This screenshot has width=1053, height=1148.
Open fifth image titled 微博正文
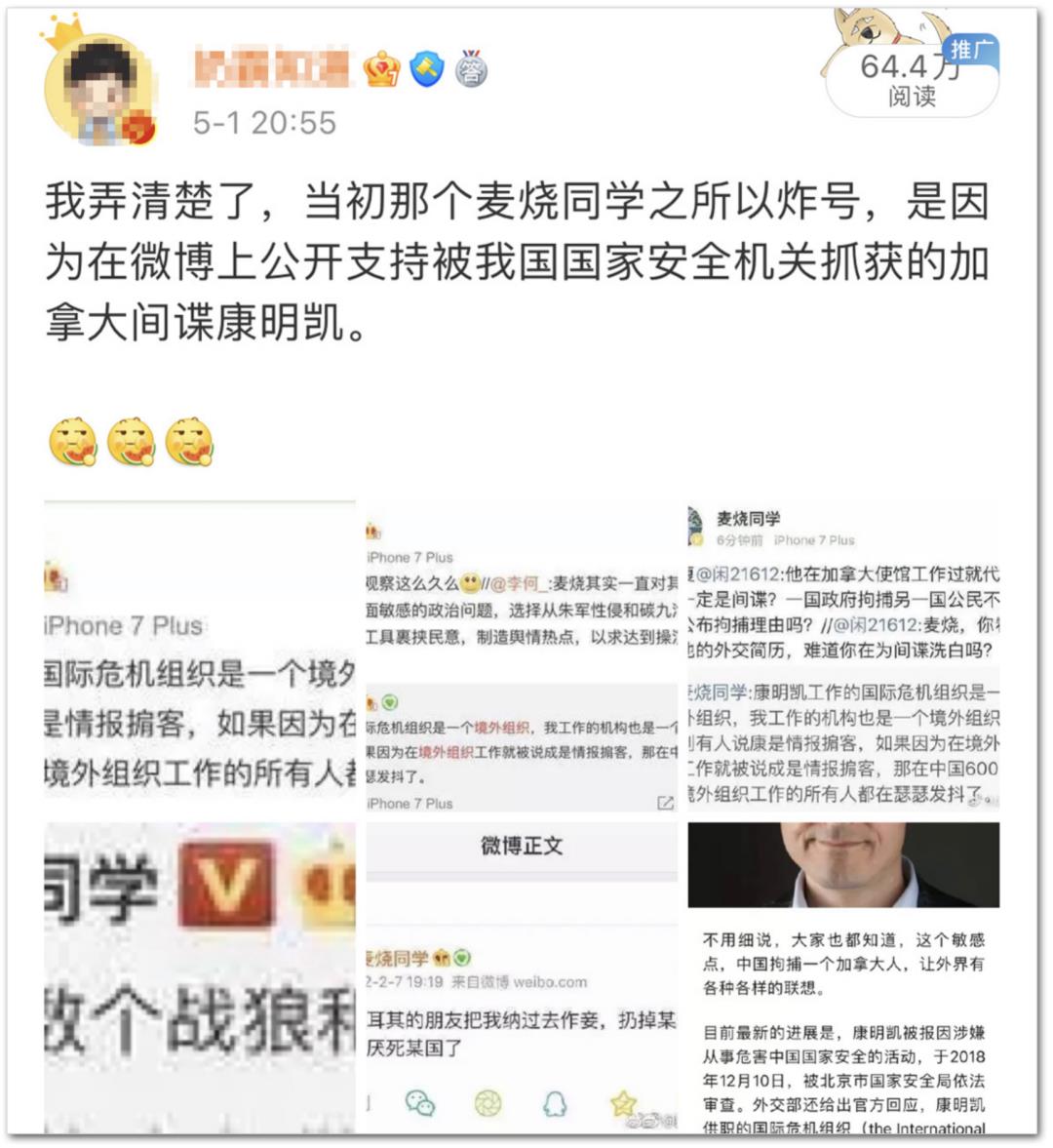[521, 975]
